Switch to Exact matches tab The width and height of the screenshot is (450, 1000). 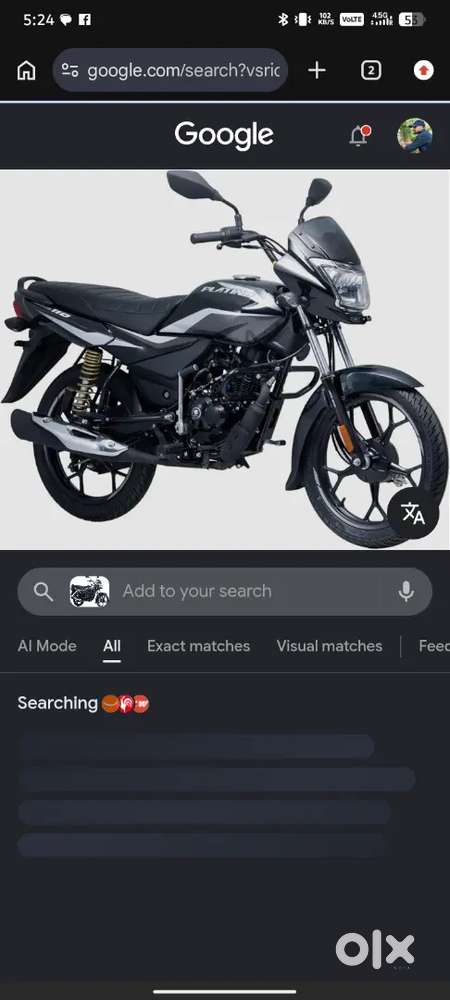coord(198,646)
